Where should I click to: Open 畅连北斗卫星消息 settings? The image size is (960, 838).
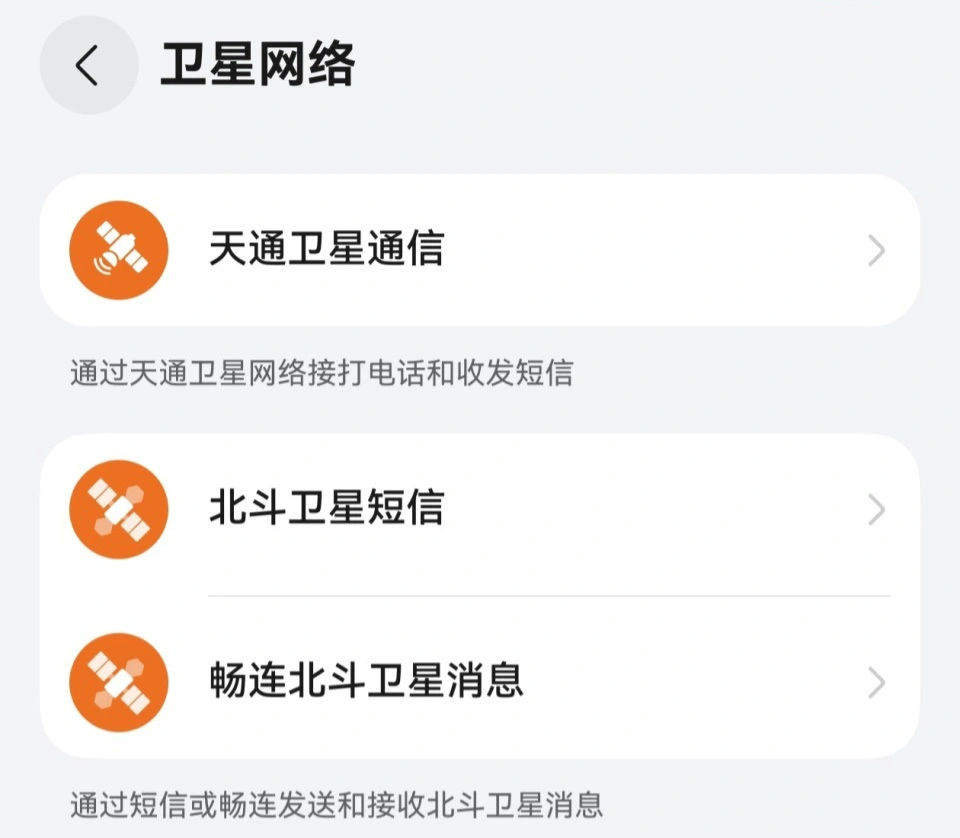pyautogui.click(x=478, y=683)
